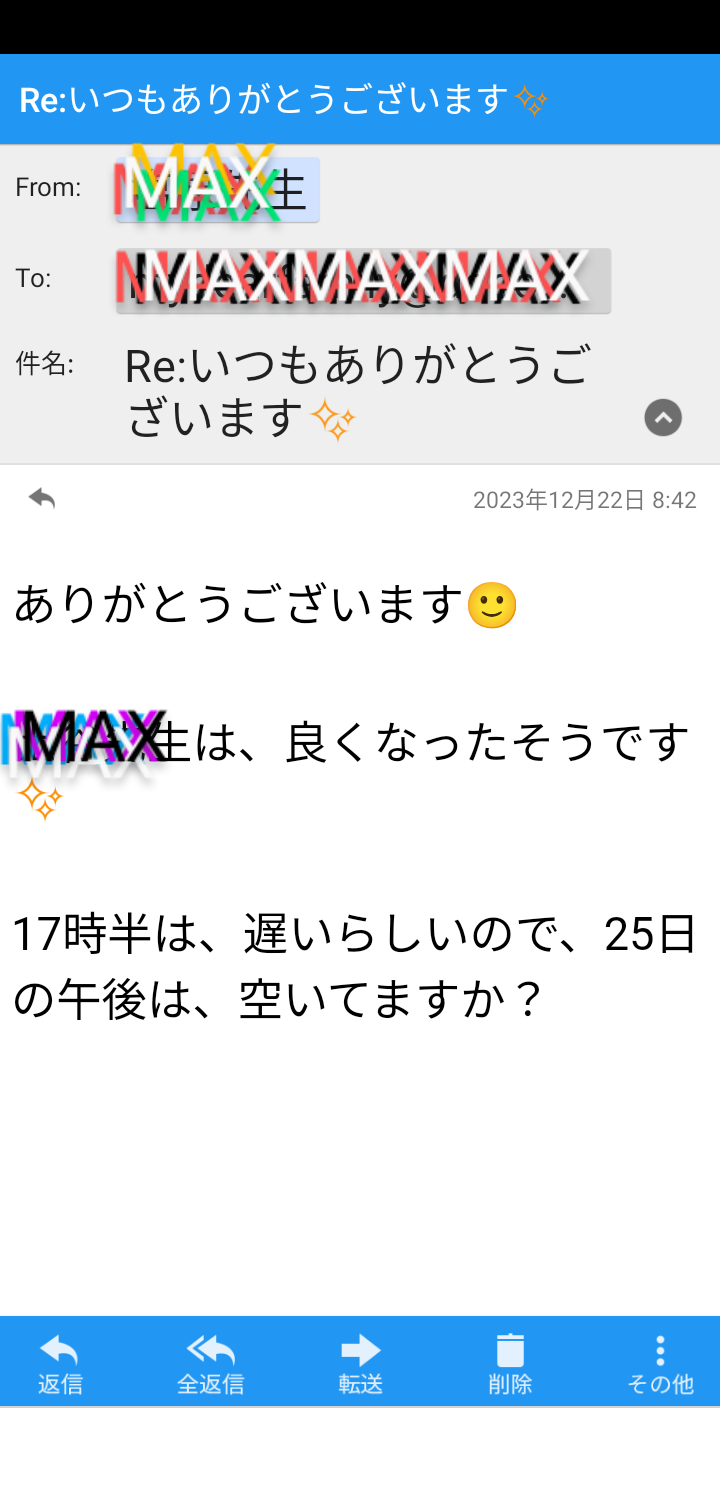The width and height of the screenshot is (720, 1496).
Task: Delete this email with 削除
Action: 510,1363
